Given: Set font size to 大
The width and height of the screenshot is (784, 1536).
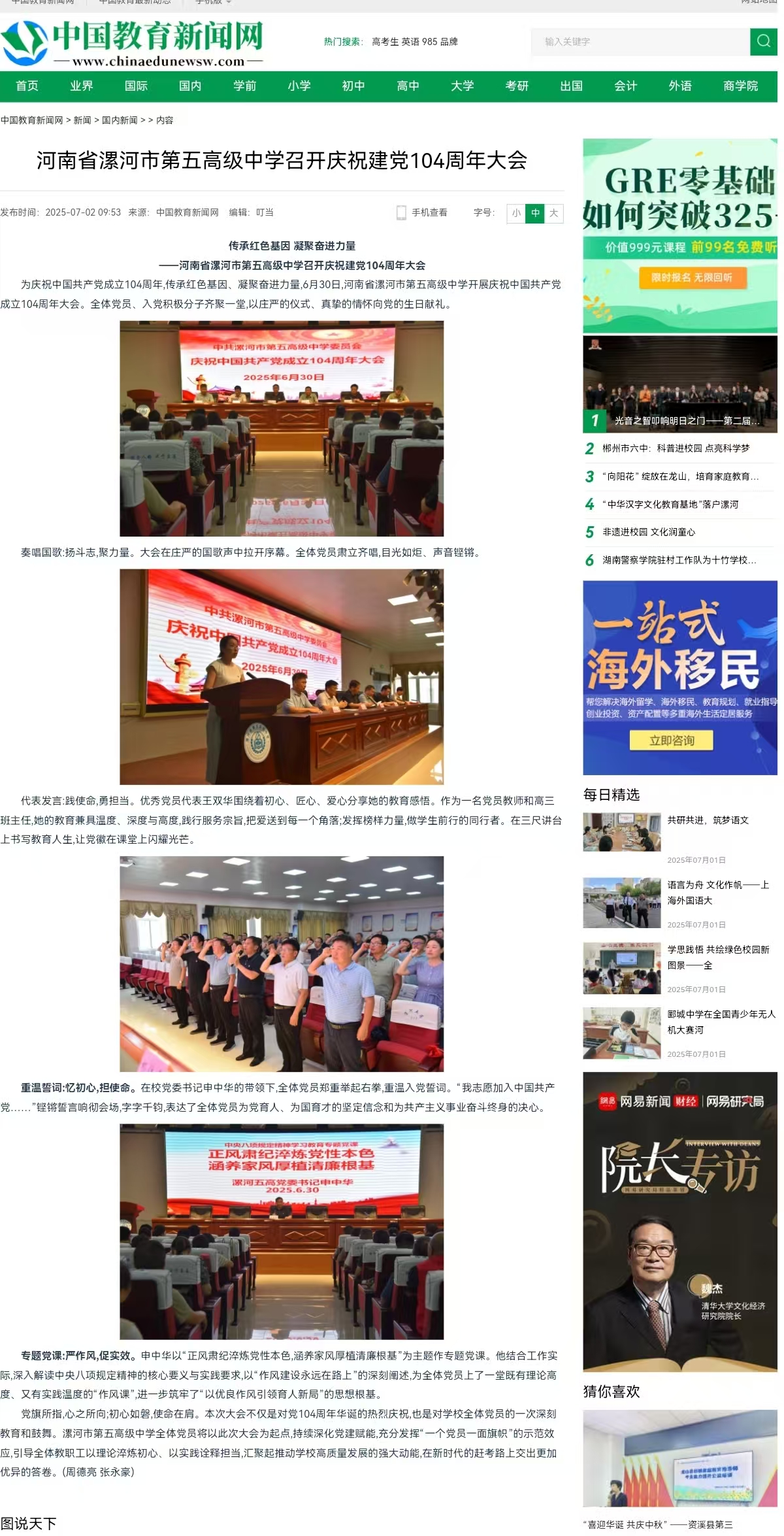Looking at the screenshot, I should (554, 213).
